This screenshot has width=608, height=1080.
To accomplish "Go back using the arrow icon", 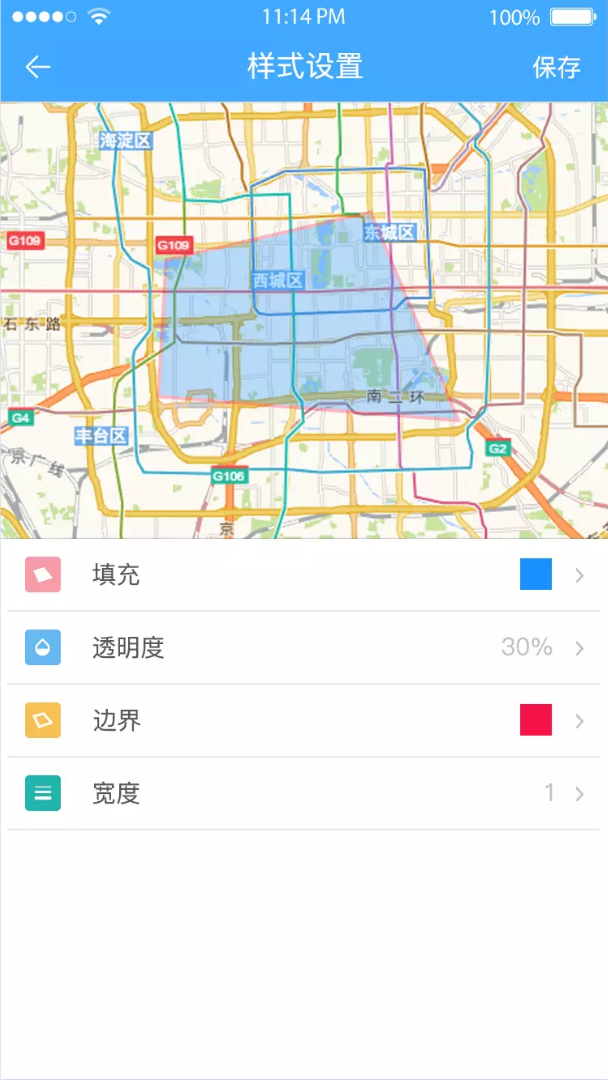I will [38, 67].
